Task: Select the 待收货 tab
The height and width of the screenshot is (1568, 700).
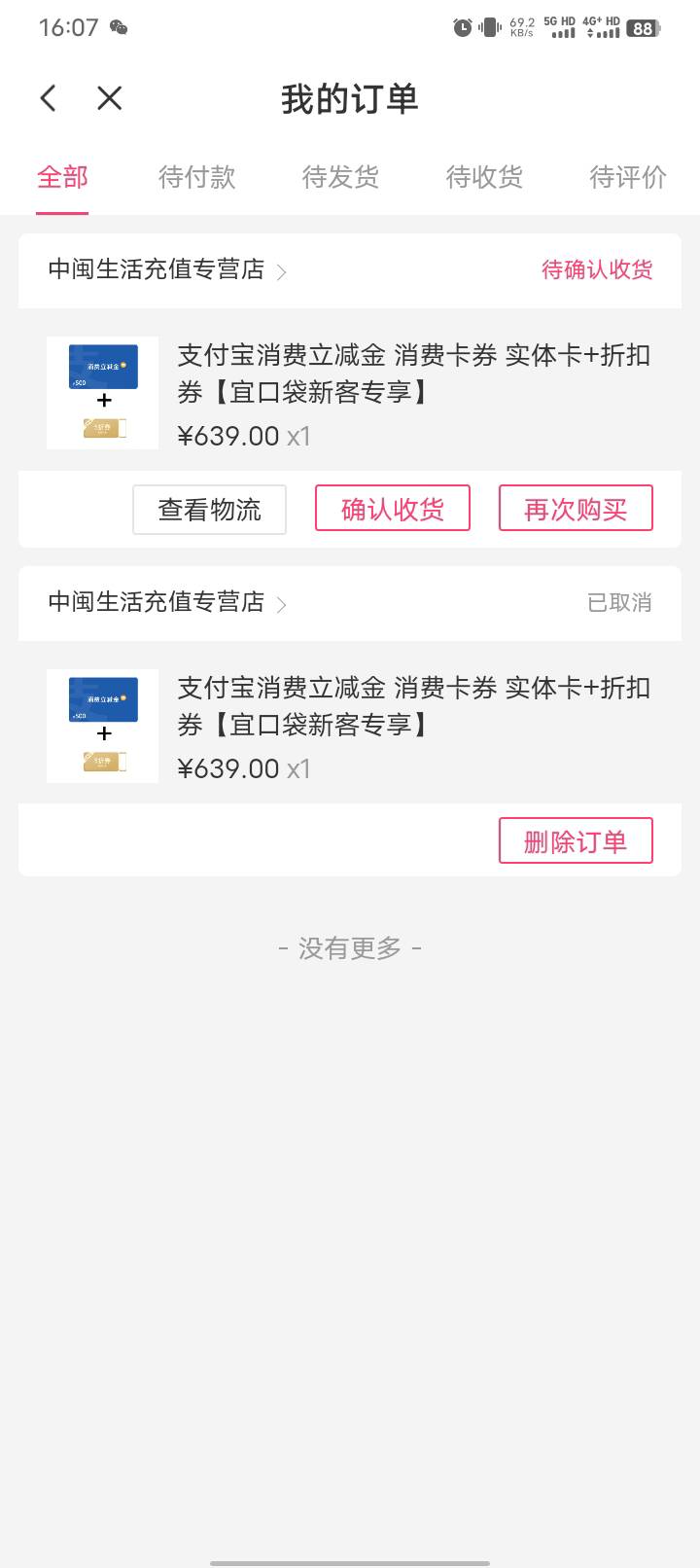Action: 484,177
